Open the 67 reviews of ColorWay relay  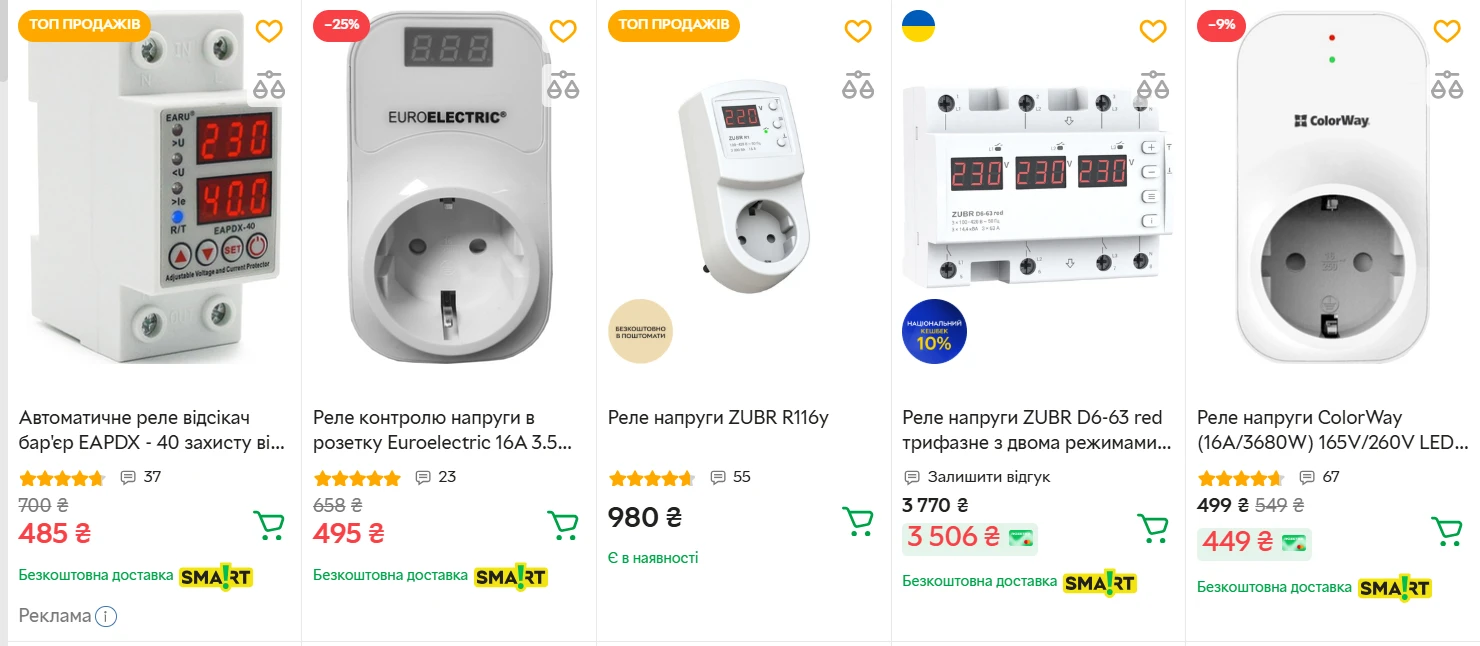point(1320,477)
